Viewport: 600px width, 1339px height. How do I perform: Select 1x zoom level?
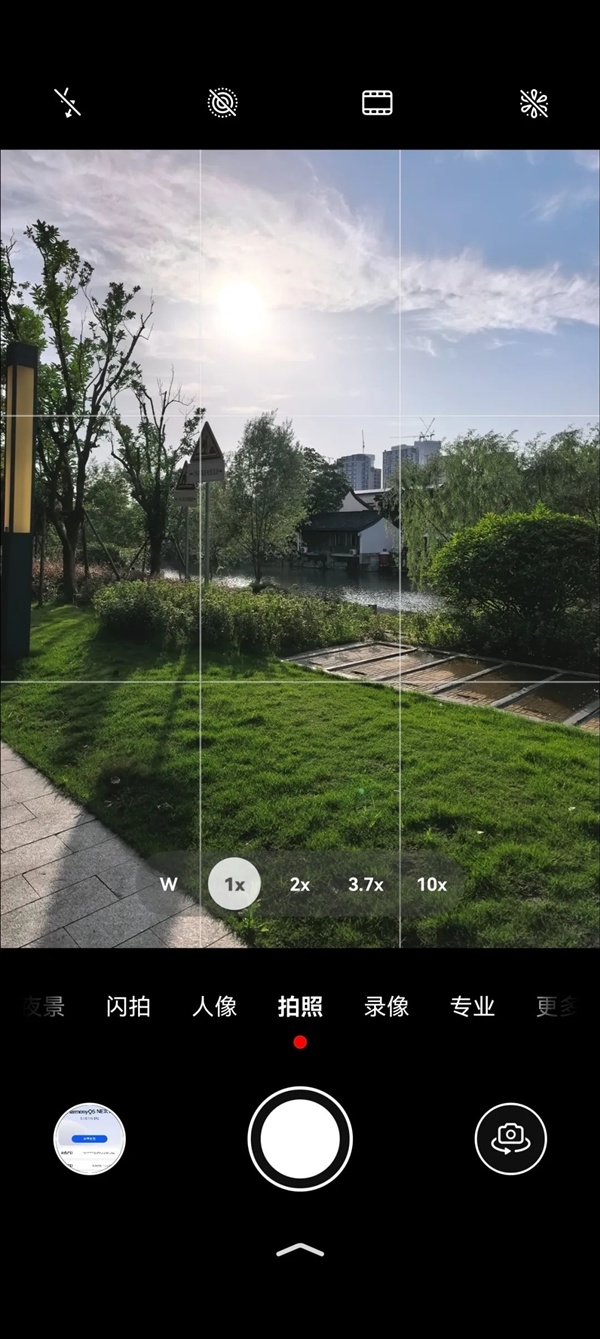(234, 884)
